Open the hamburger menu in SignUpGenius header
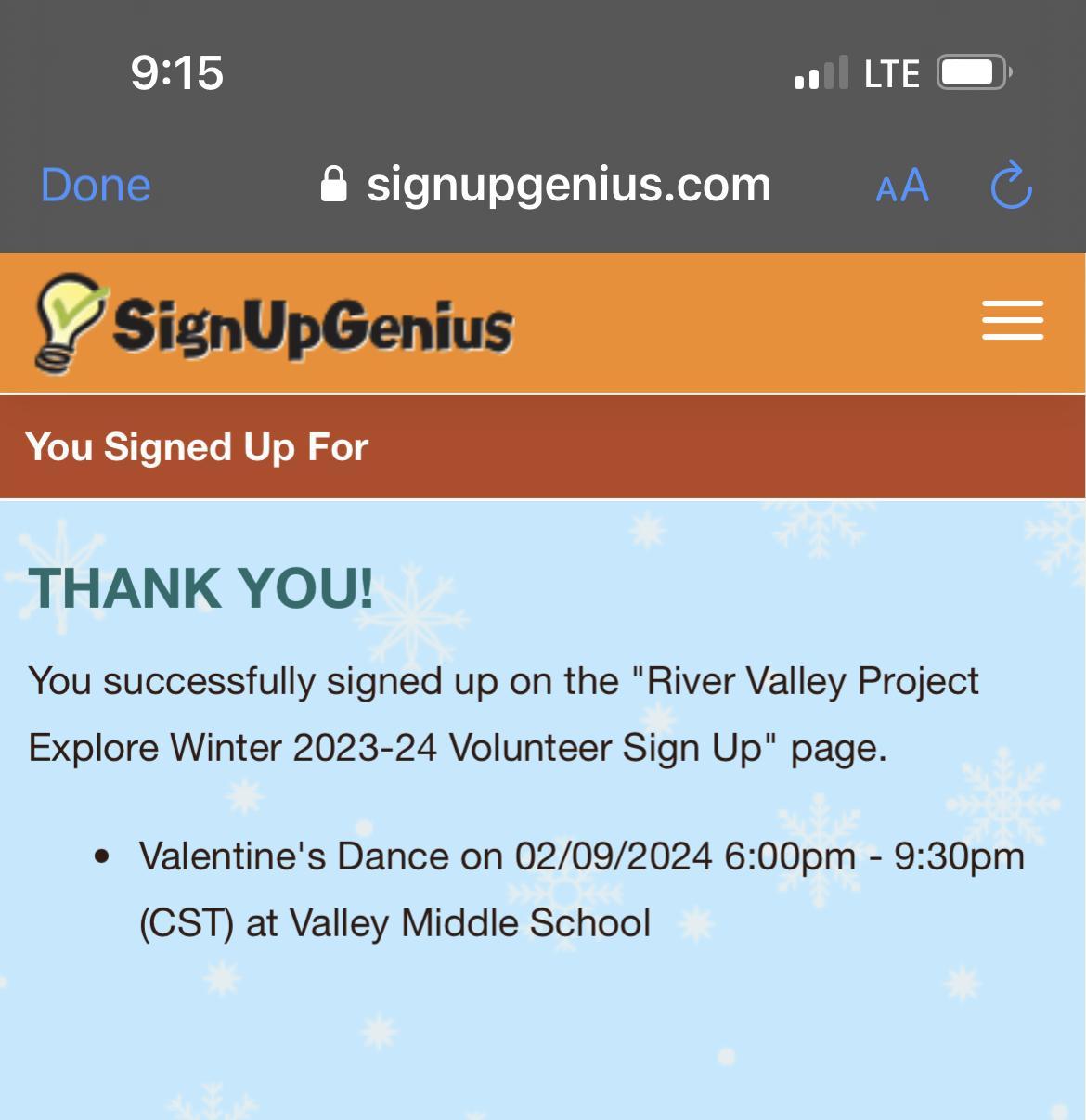1086x1120 pixels. coord(1013,321)
